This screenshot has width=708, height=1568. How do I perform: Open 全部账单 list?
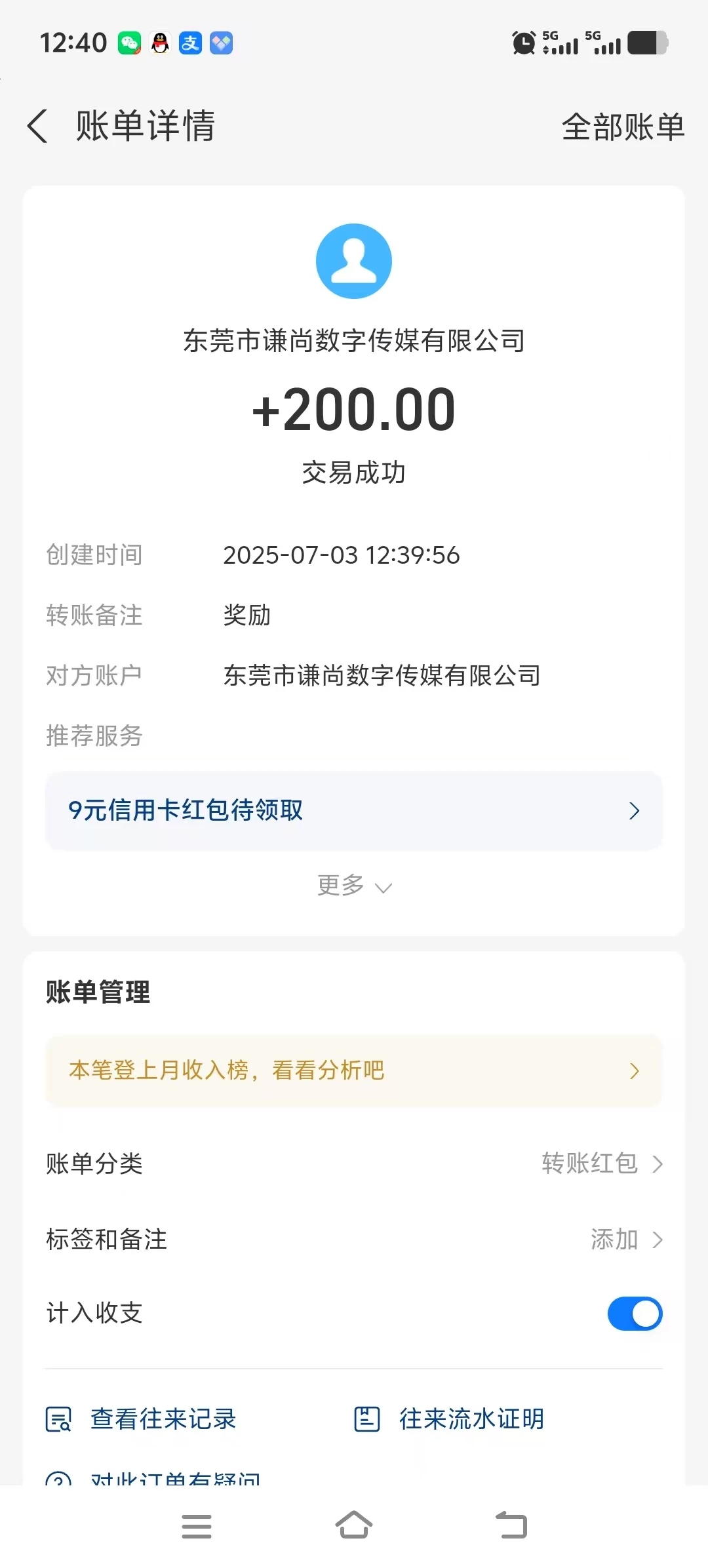[x=622, y=127]
